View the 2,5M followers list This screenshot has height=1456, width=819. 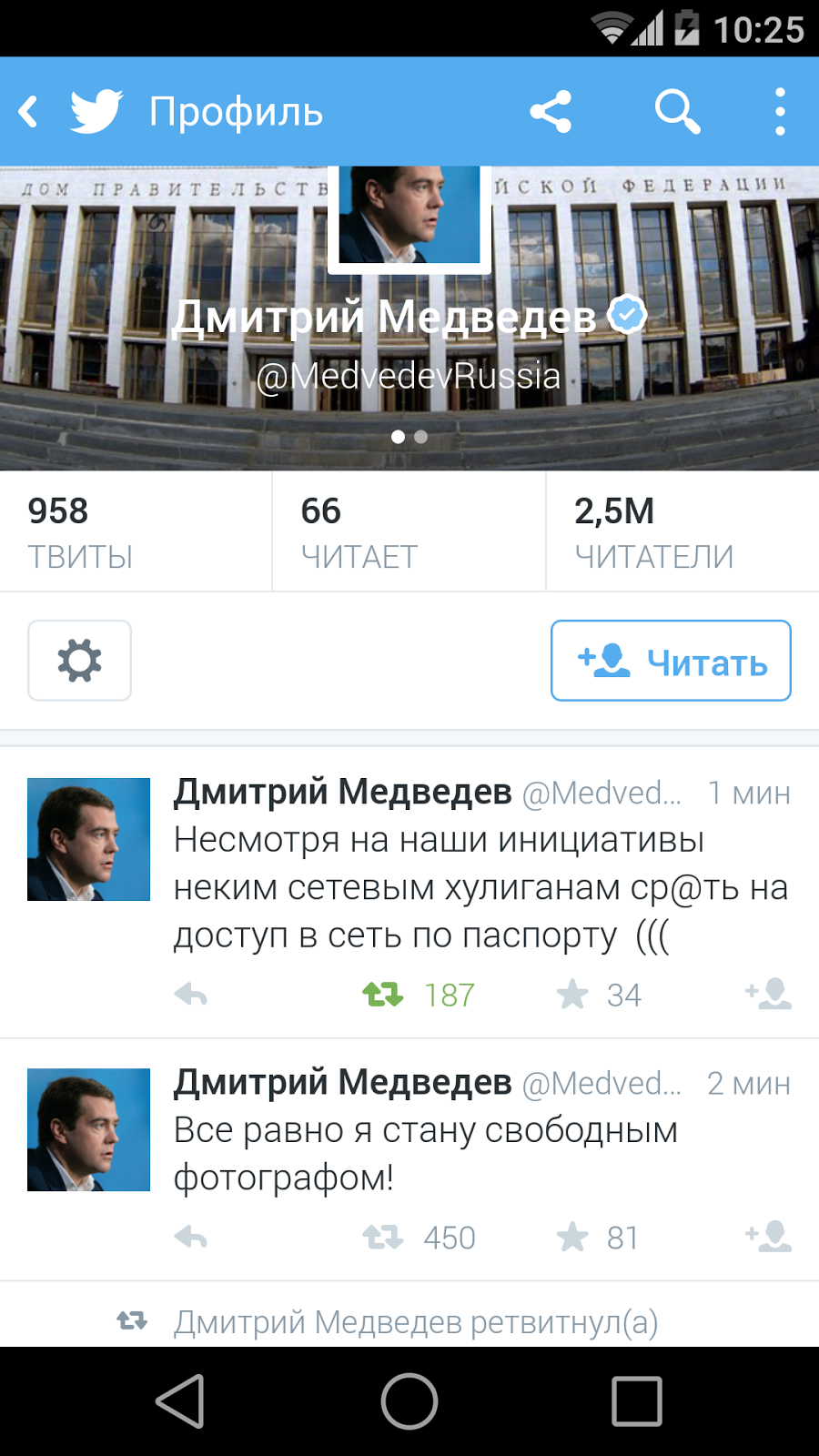pyautogui.click(x=682, y=531)
